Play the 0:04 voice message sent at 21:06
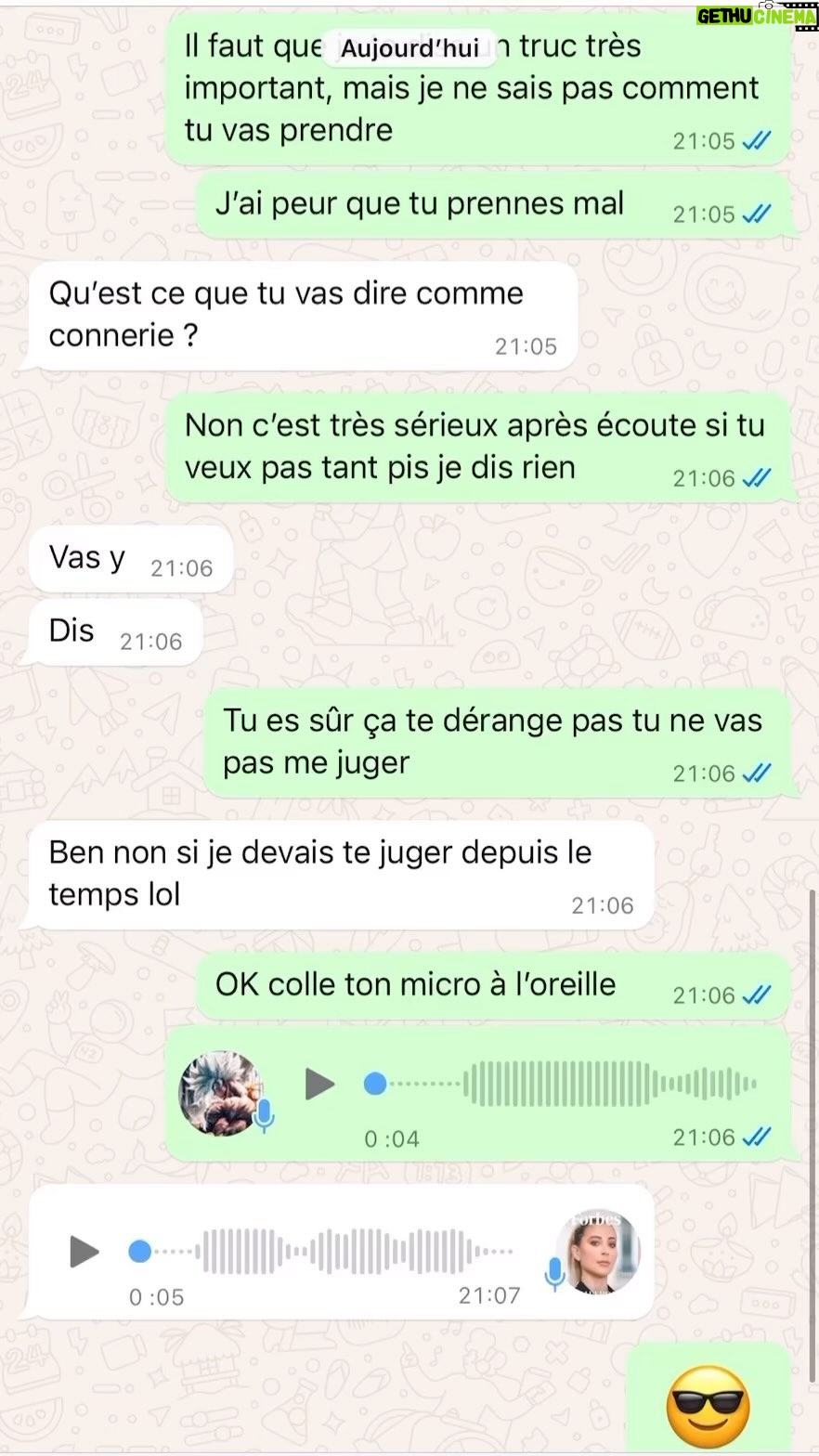The image size is (819, 1456). [x=319, y=1084]
